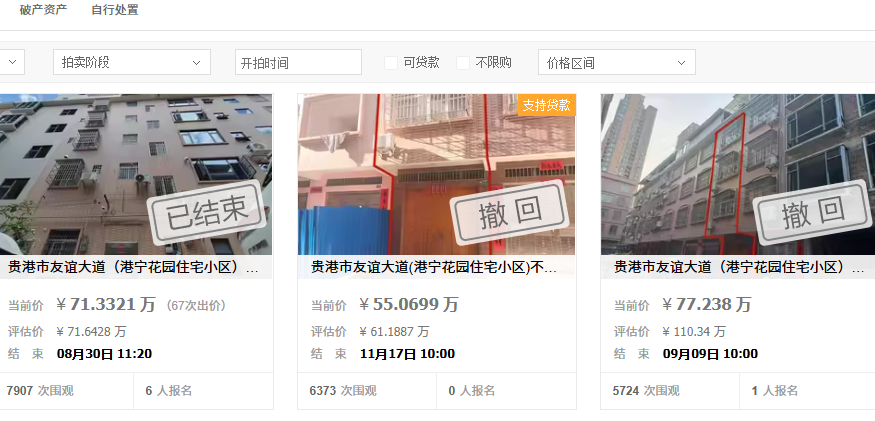Expand the 价格区间 dropdown
The height and width of the screenshot is (421, 875).
tap(616, 62)
